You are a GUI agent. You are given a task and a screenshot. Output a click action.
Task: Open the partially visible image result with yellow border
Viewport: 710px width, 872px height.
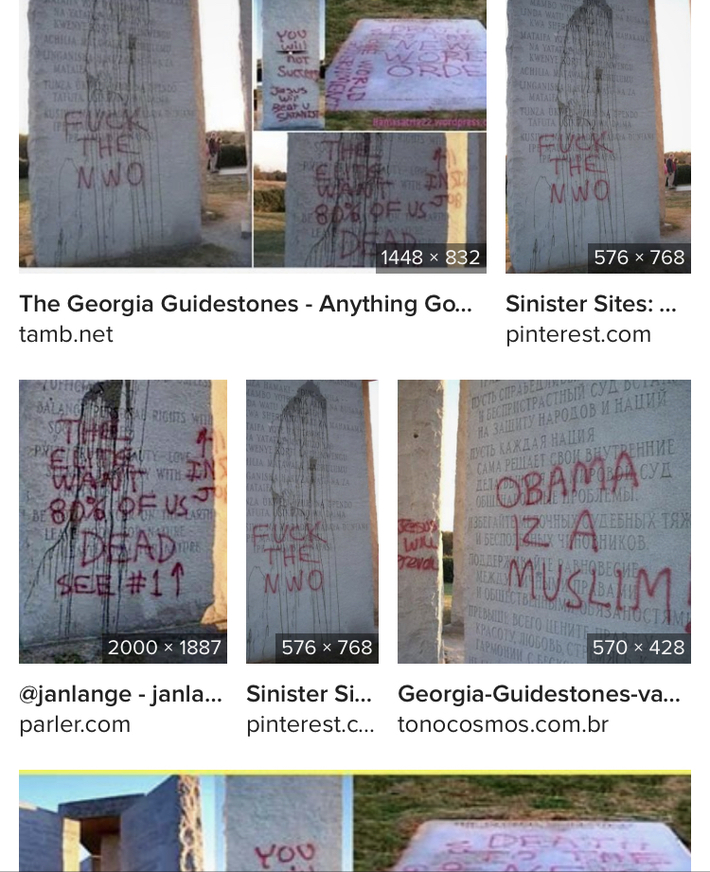click(x=355, y=821)
